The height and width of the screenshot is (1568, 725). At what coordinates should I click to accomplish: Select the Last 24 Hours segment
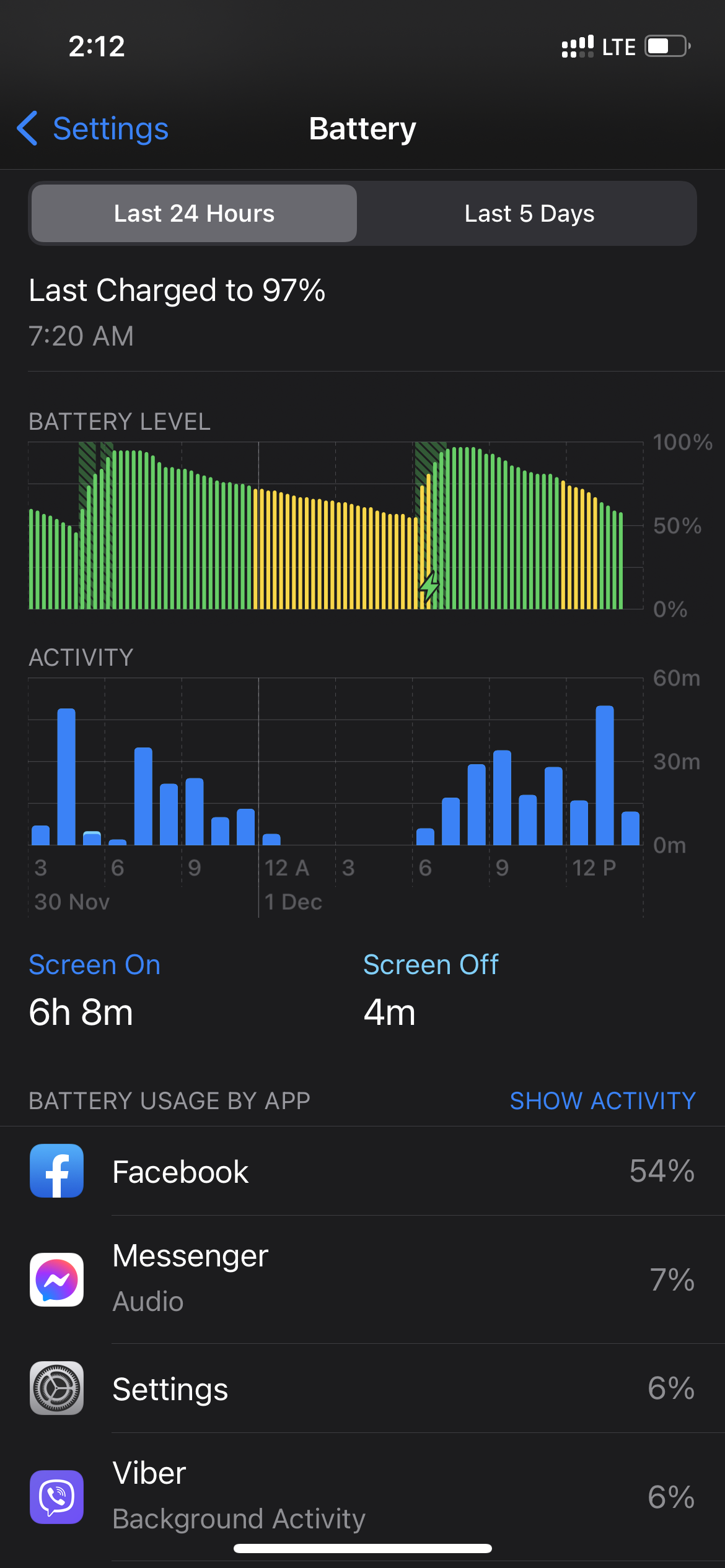[194, 214]
